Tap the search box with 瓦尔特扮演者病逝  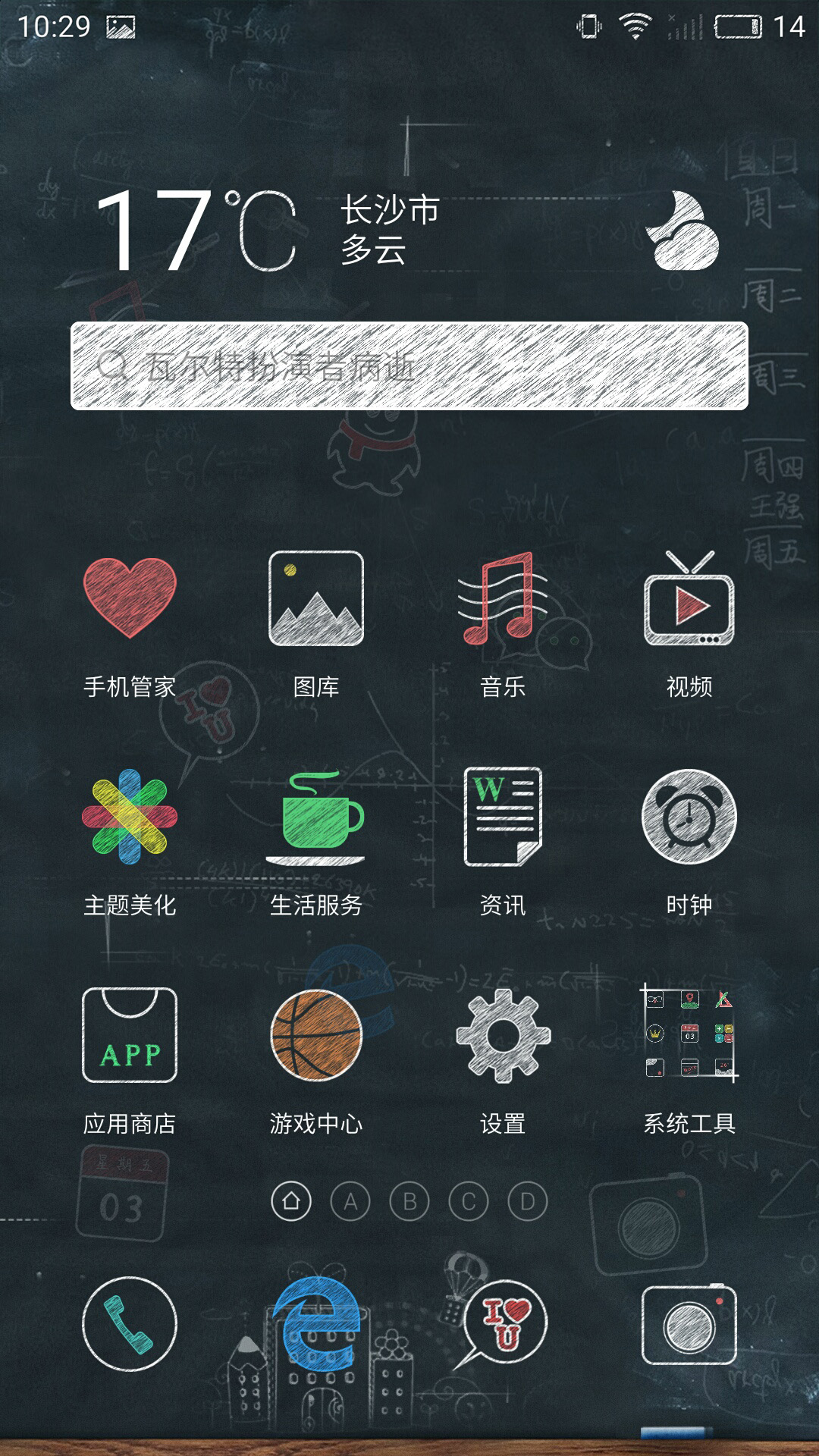409,366
